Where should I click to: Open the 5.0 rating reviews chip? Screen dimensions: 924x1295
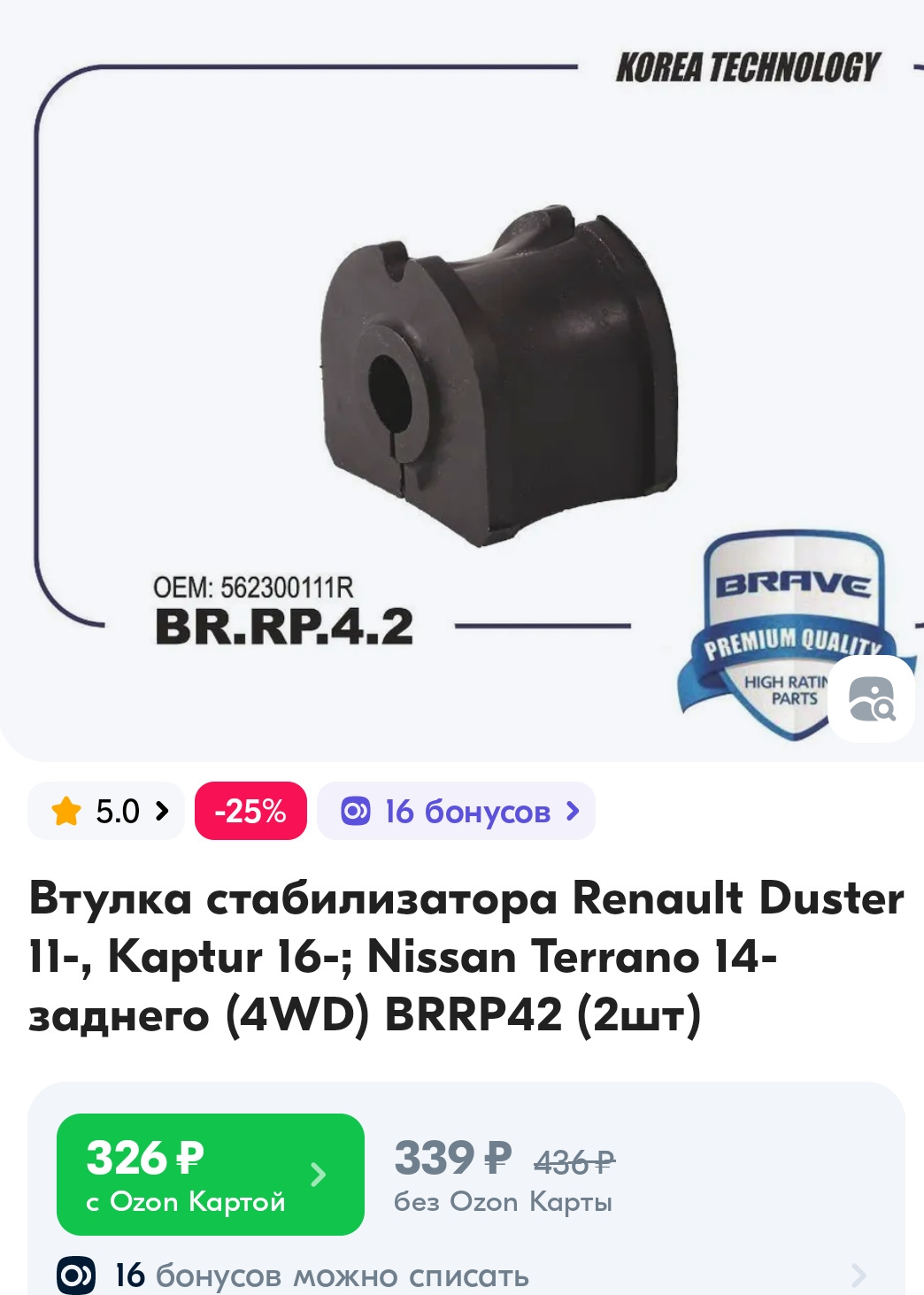click(x=106, y=811)
